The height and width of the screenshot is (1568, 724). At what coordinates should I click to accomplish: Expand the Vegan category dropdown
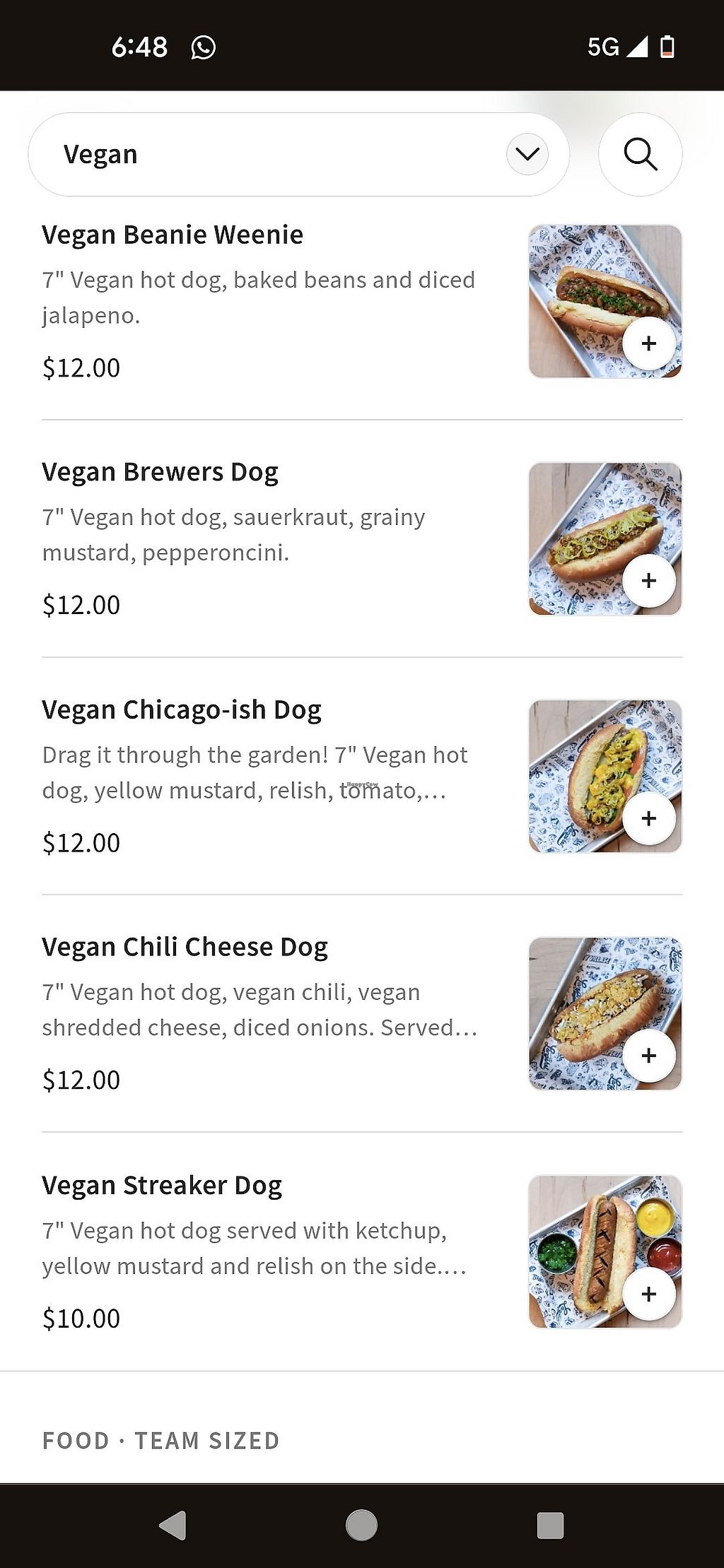[x=527, y=154]
